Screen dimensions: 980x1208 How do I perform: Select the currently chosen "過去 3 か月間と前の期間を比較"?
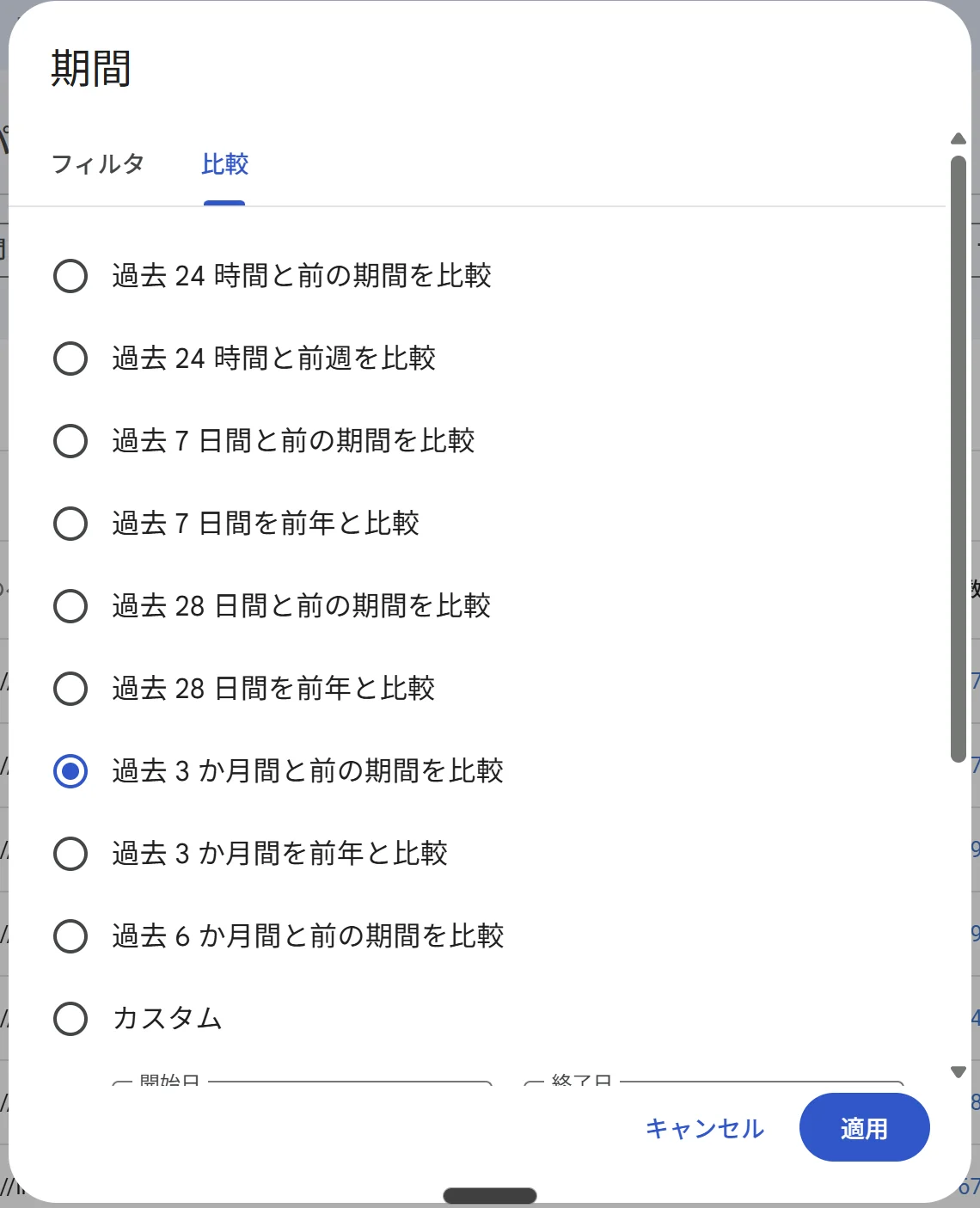click(70, 771)
